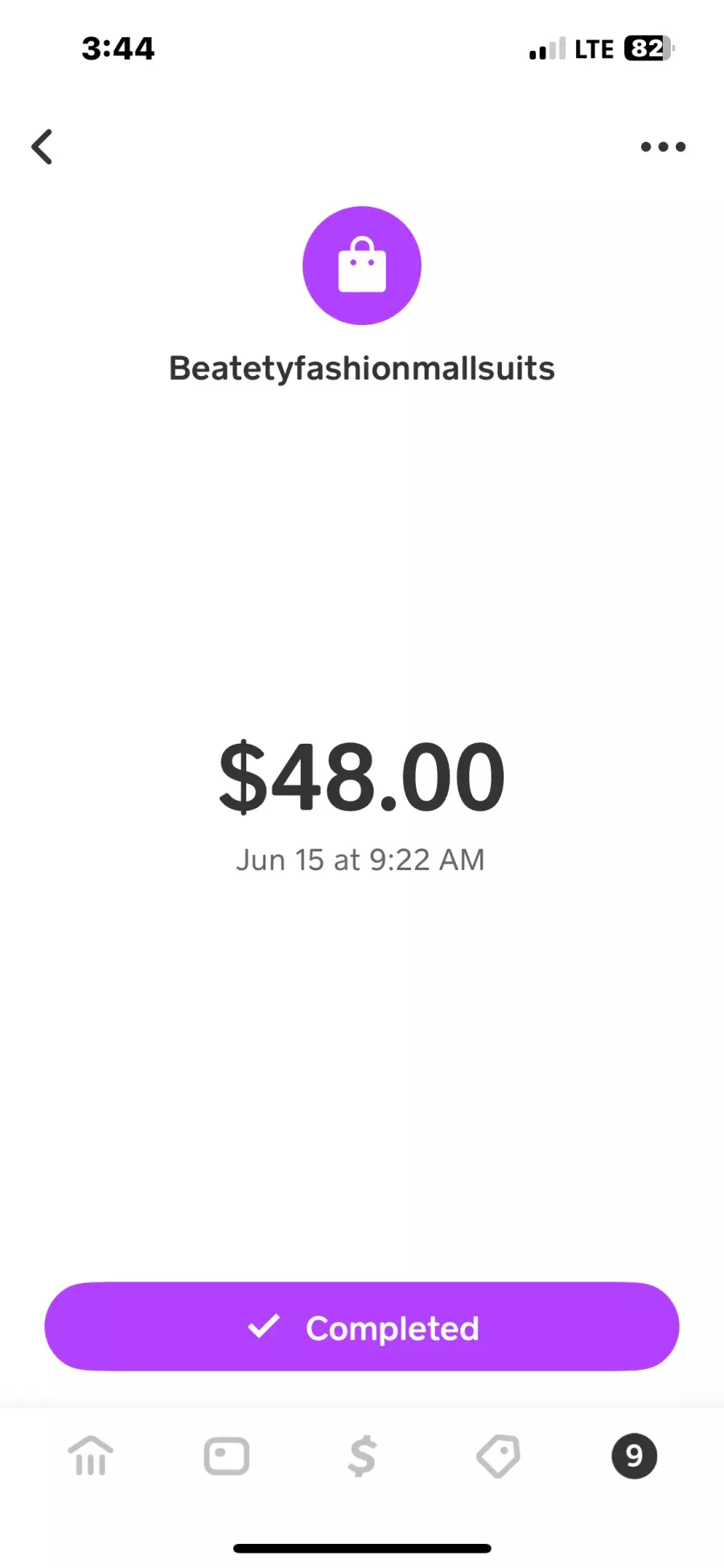The width and height of the screenshot is (724, 1568).
Task: Tap the Completed button
Action: (x=362, y=1327)
